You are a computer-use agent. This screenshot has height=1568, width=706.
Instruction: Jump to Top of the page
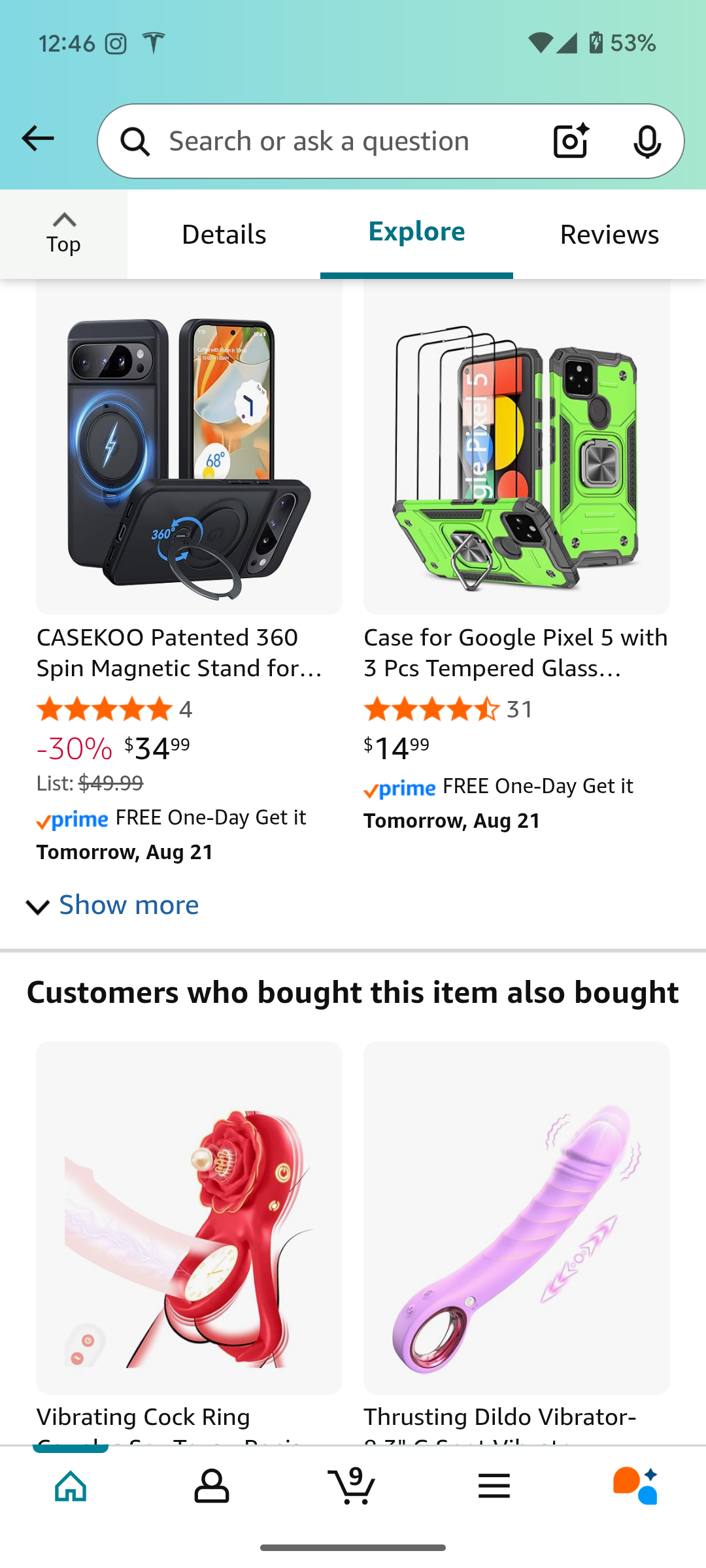[x=63, y=234]
